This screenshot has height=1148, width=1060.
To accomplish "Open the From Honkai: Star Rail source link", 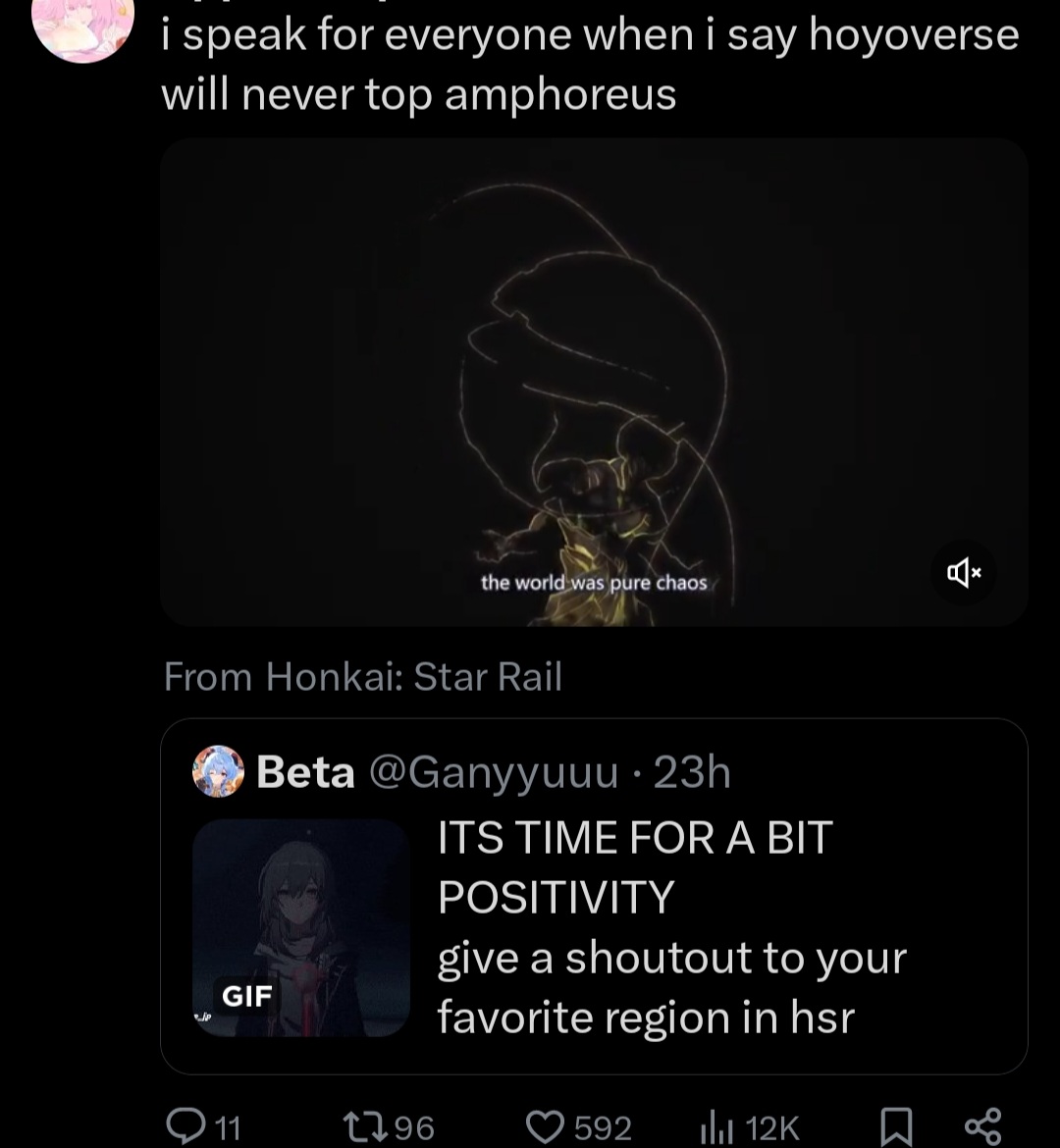I will pyautogui.click(x=363, y=677).
